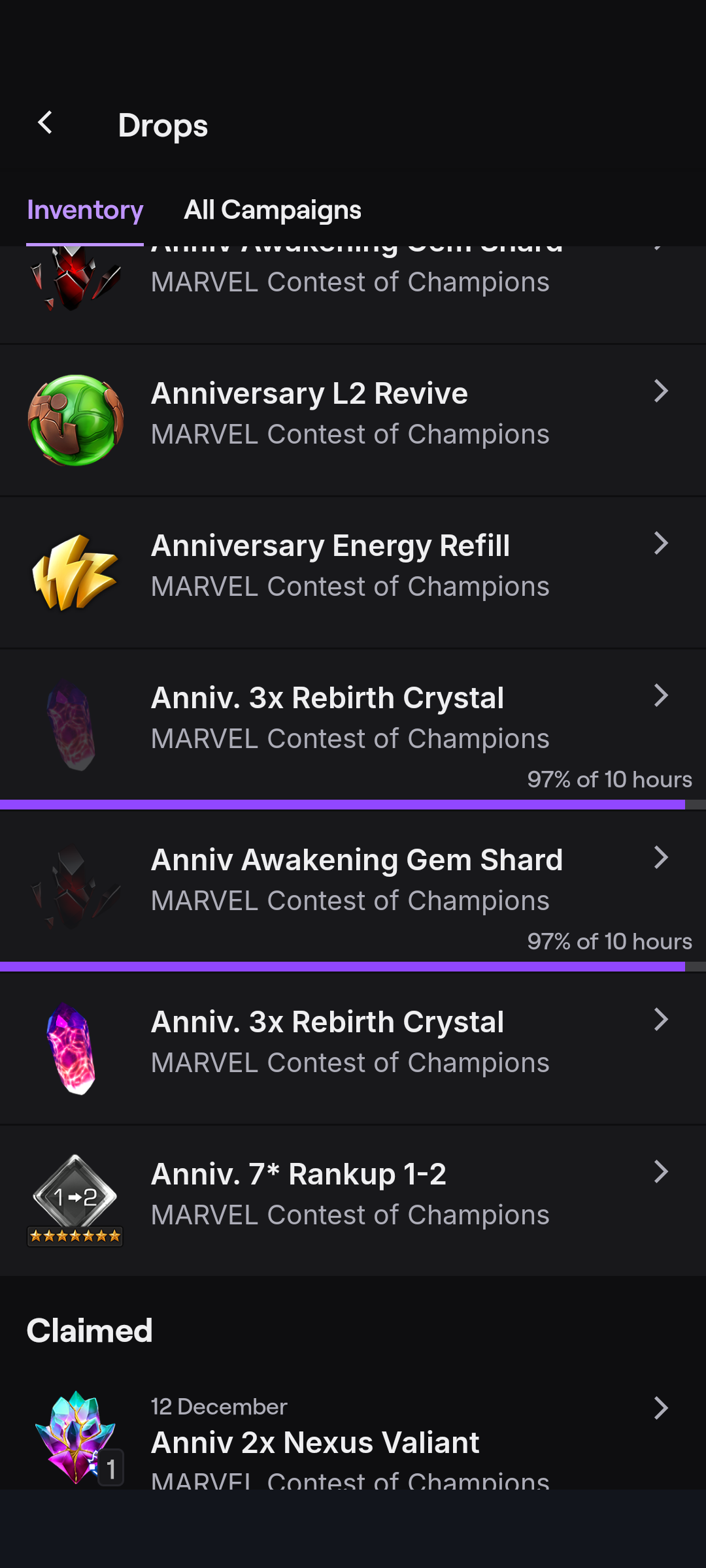Image resolution: width=706 pixels, height=1568 pixels.
Task: Open the Anniversary L2 Revive drop
Action: [353, 419]
